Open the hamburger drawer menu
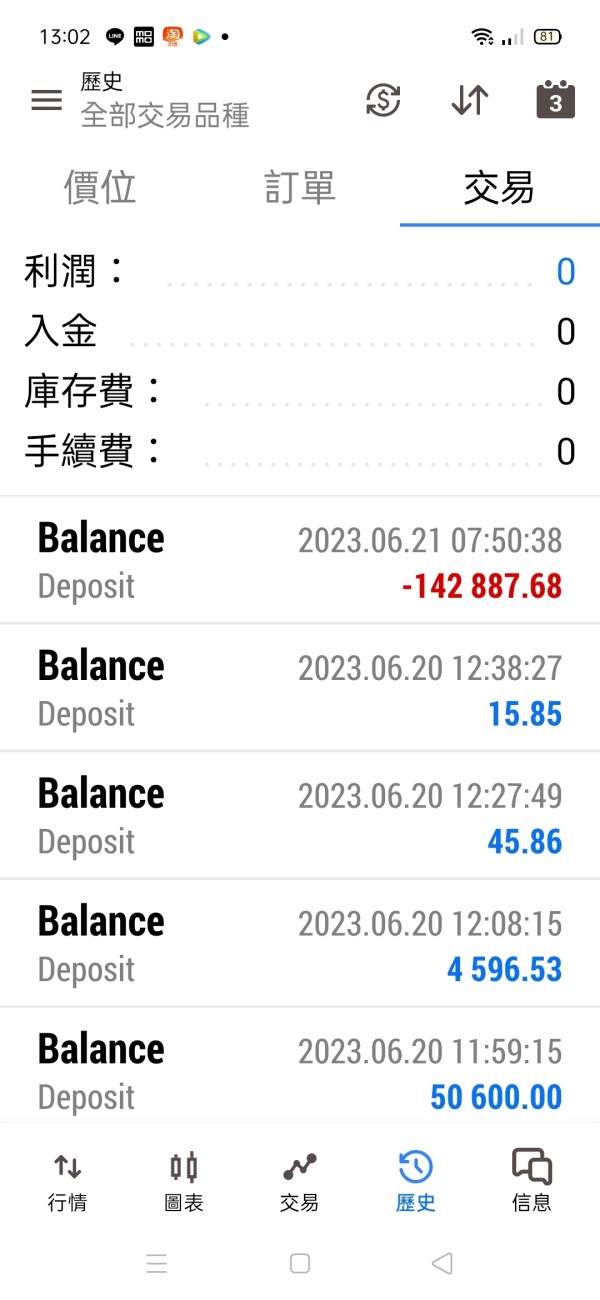The image size is (600, 1300). pos(47,100)
